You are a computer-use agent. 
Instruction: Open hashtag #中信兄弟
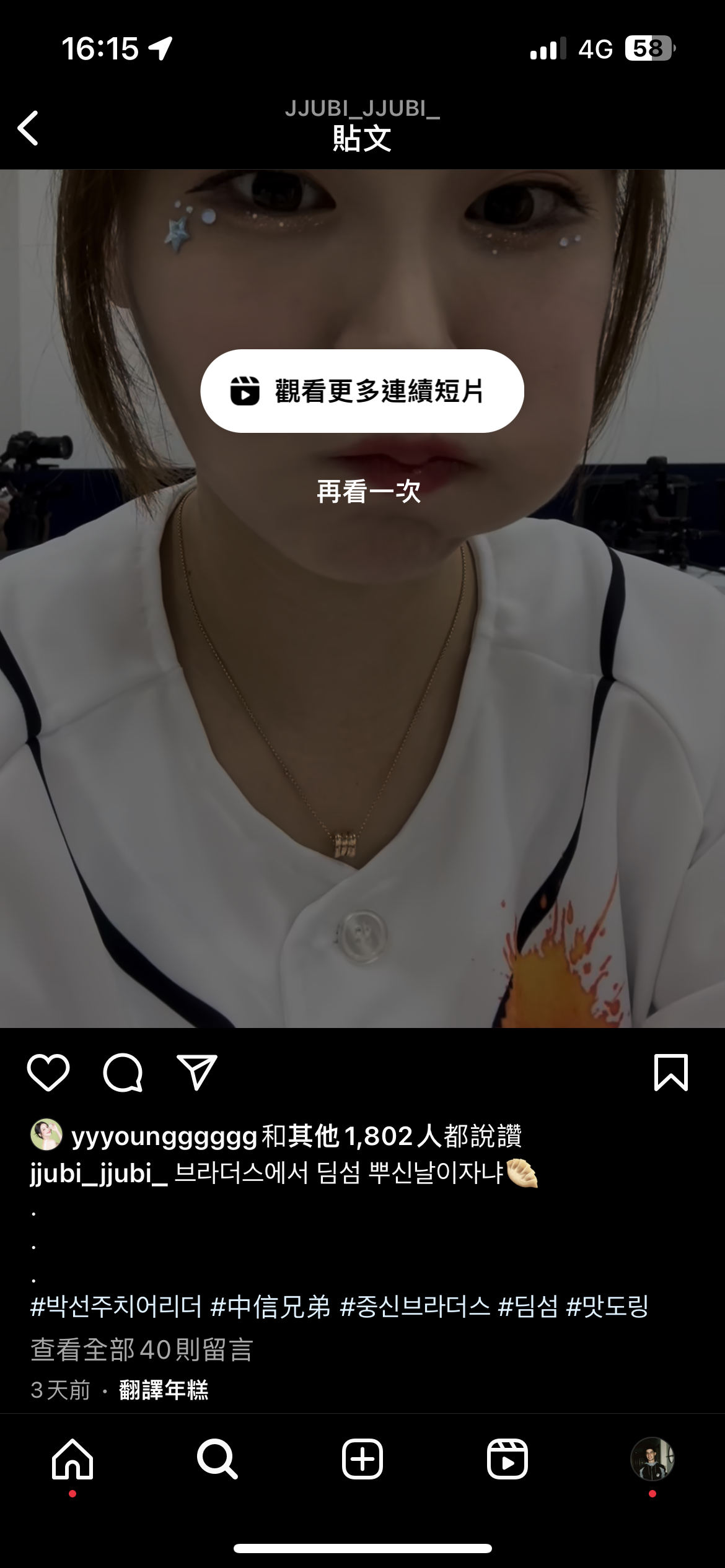(x=270, y=1307)
